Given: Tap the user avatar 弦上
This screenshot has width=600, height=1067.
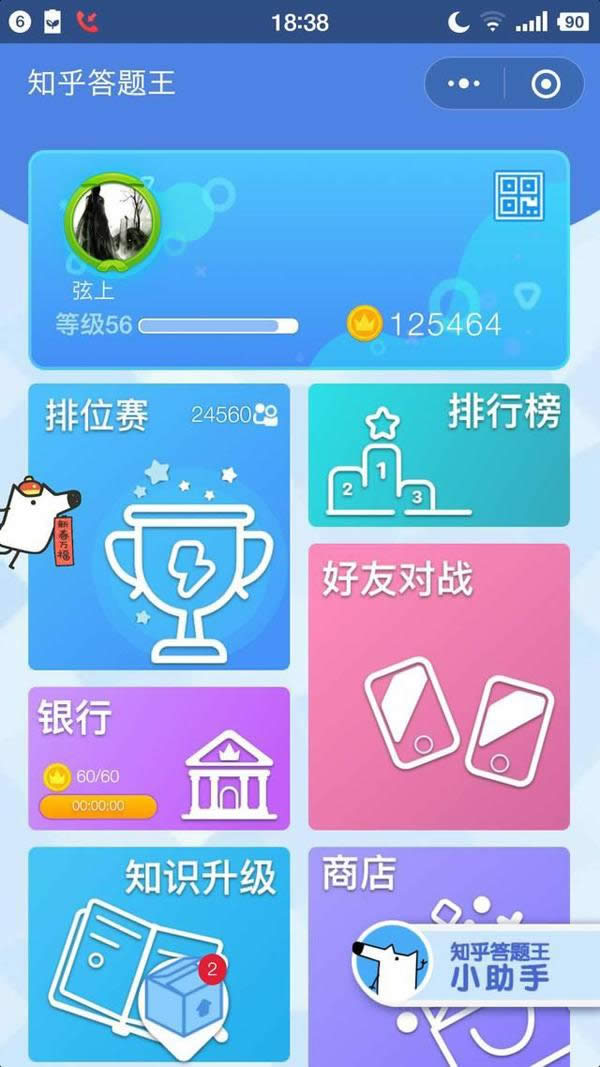Looking at the screenshot, I should coord(112,224).
